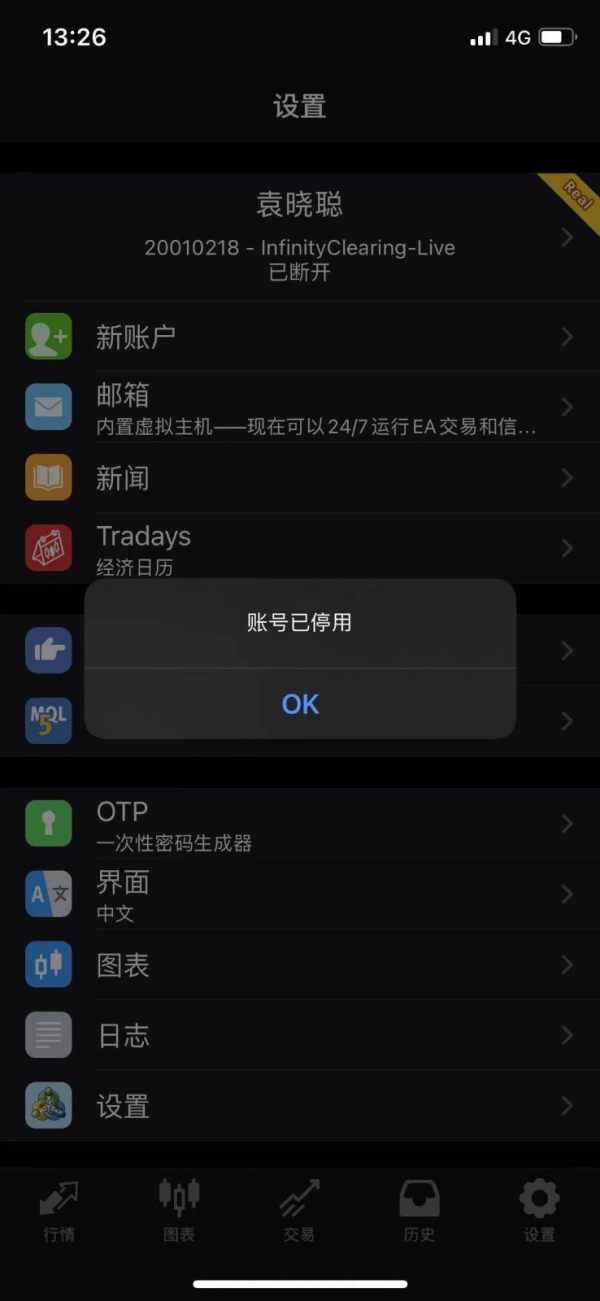Screen dimensions: 600x1301
Task: Open the 邮箱 mailbox row
Action: click(300, 407)
